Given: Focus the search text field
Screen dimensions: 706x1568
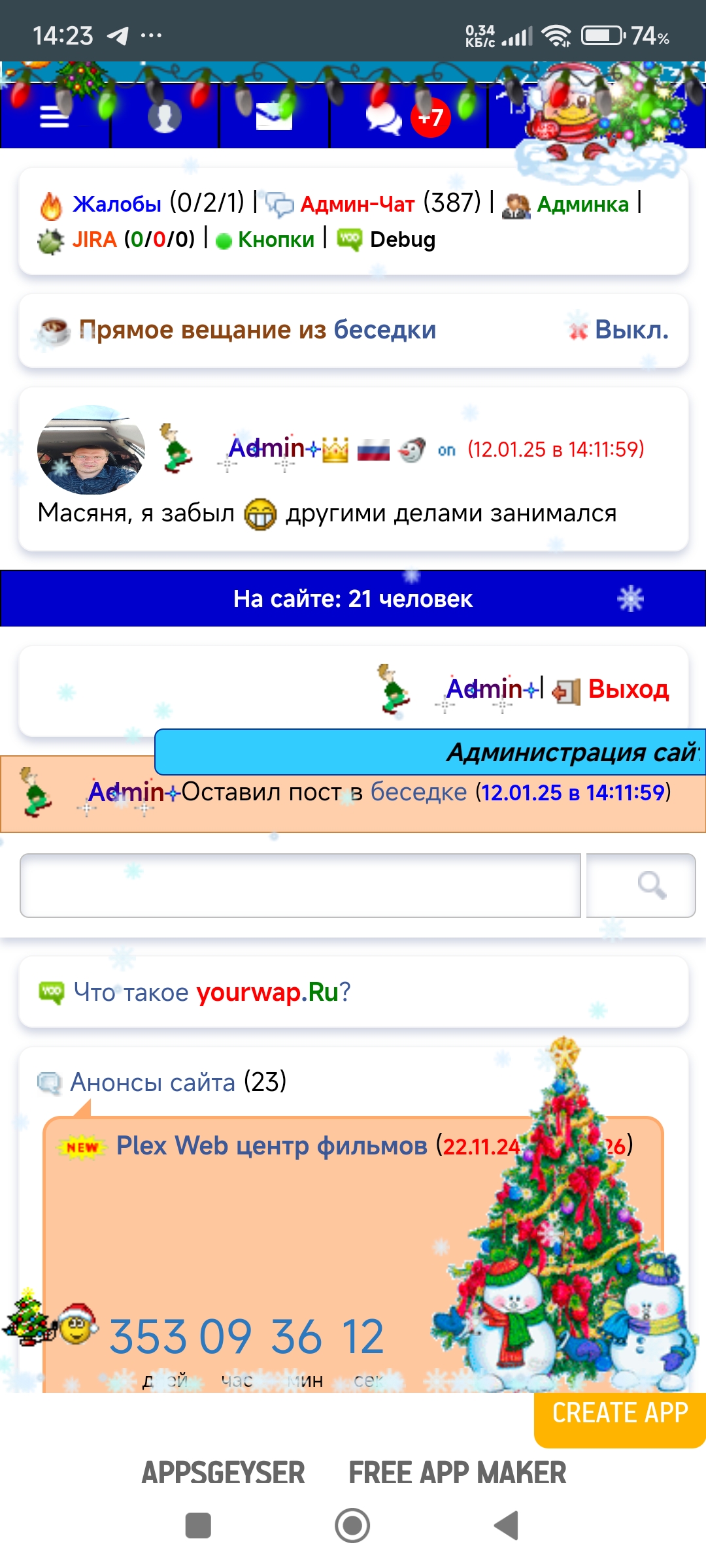Looking at the screenshot, I should (300, 885).
